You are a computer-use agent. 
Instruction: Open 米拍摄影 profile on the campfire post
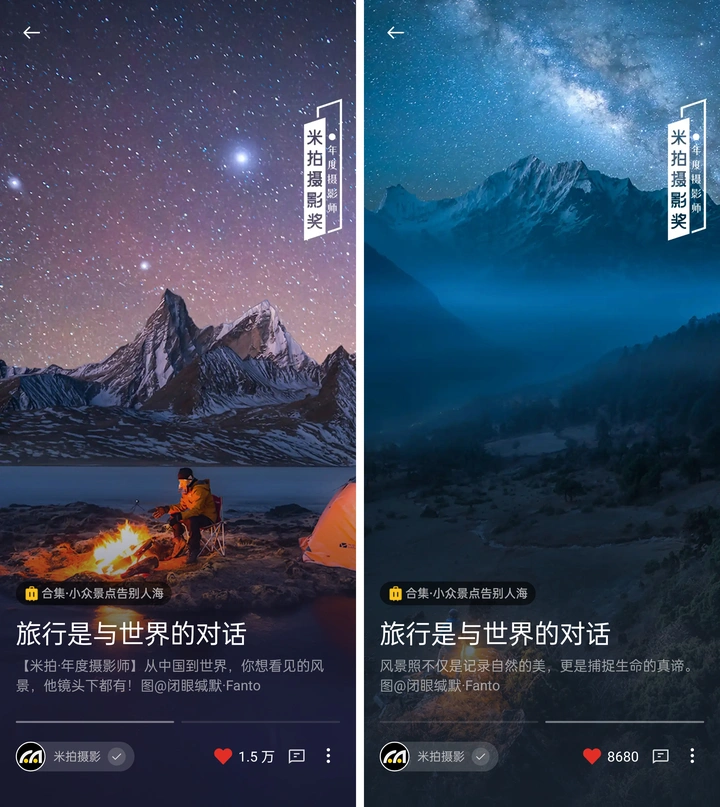75,756
